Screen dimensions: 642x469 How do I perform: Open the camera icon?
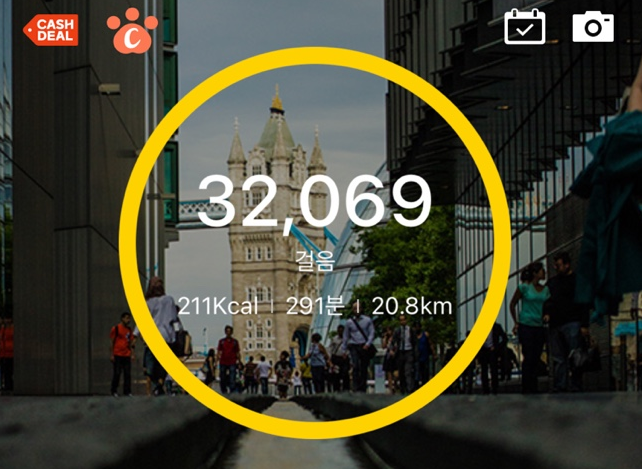(x=593, y=26)
